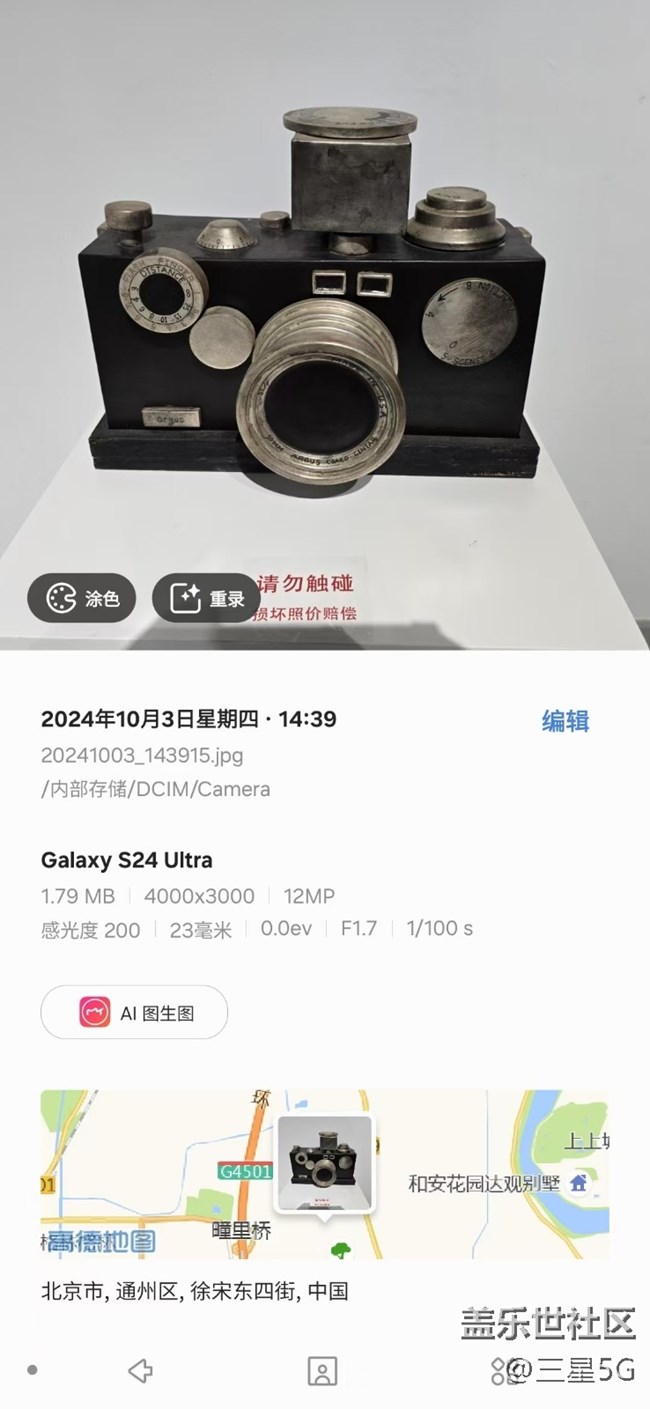The width and height of the screenshot is (650, 1409).
Task: Open the map showing the photo location
Action: (324, 1174)
